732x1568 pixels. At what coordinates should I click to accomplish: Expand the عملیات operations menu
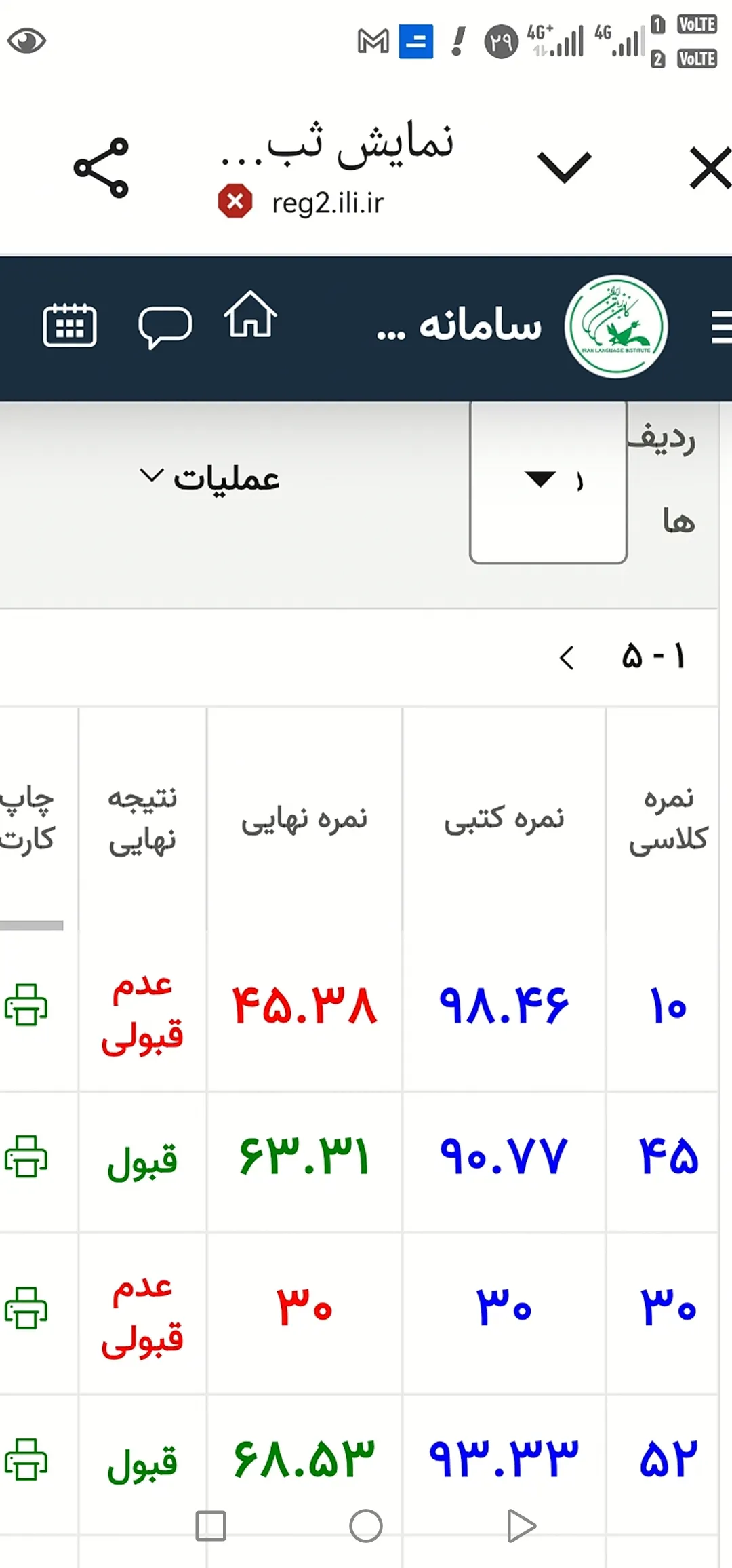coord(209,478)
